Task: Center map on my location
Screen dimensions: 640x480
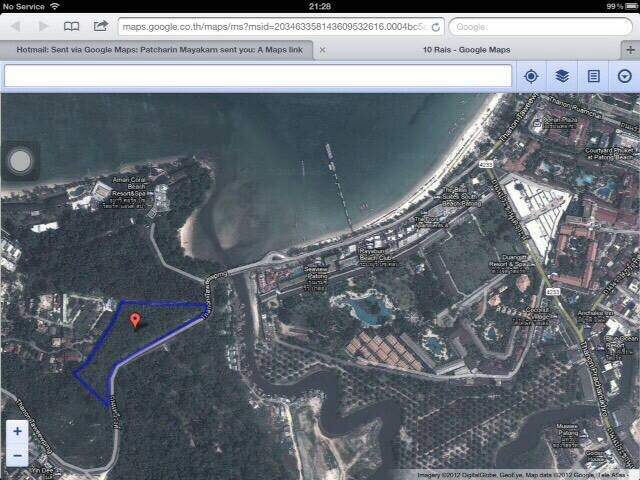Action: coord(531,76)
